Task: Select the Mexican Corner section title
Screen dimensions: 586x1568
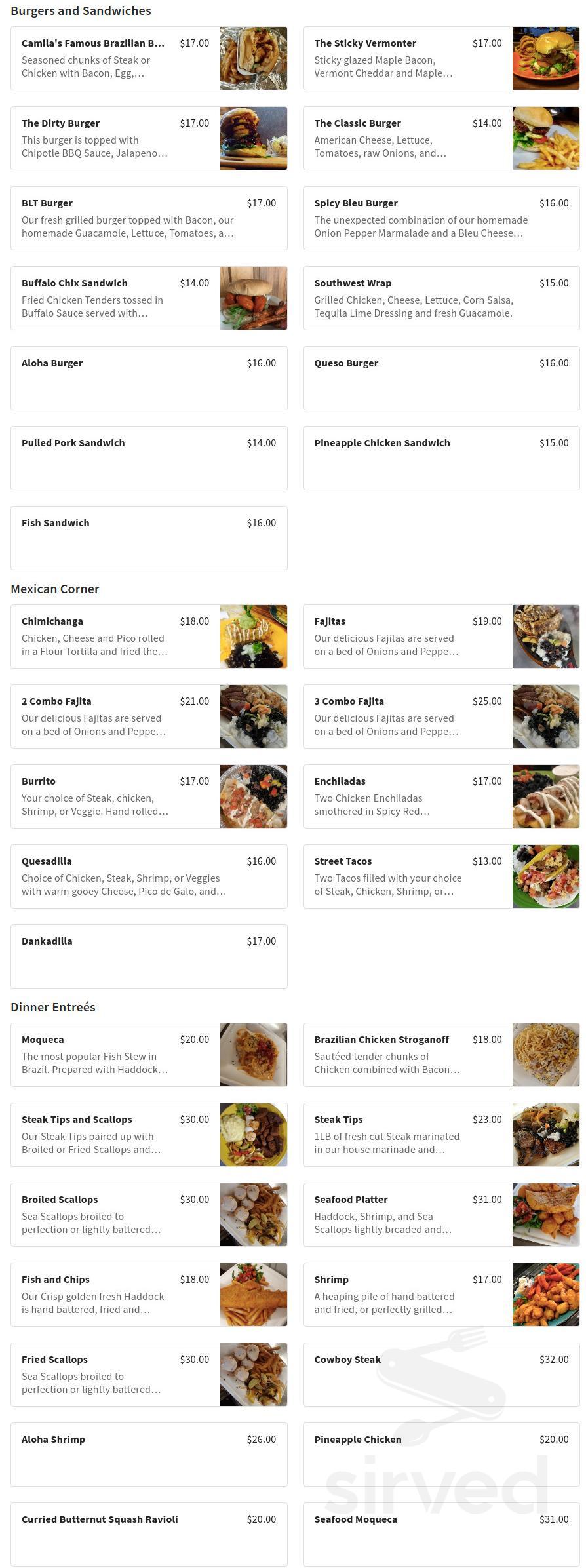Action: pyautogui.click(x=55, y=589)
